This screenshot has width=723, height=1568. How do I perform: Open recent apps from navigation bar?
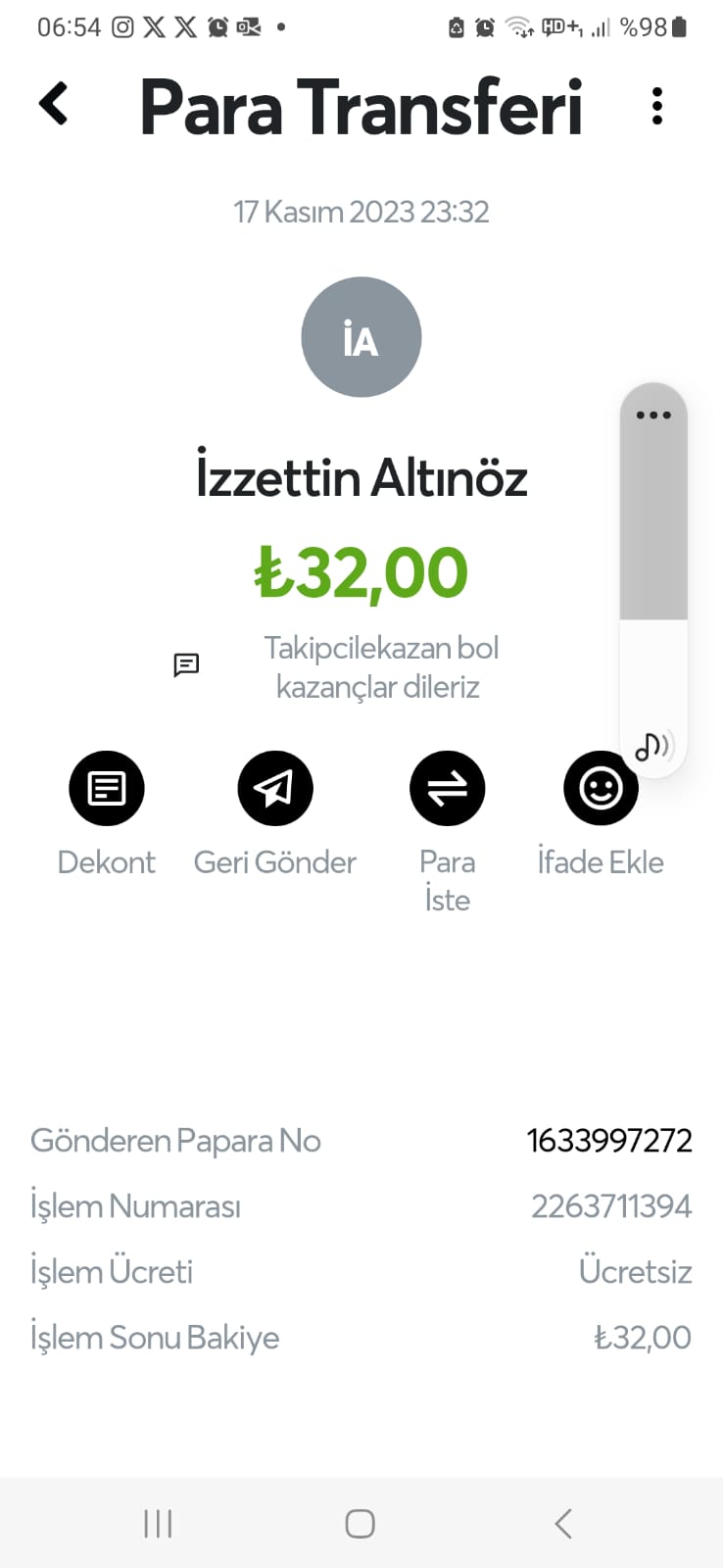pyautogui.click(x=158, y=1524)
